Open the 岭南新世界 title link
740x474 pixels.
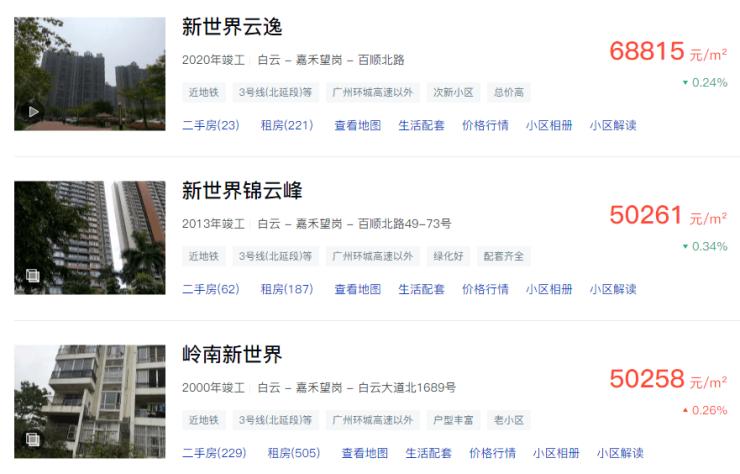[x=232, y=354]
